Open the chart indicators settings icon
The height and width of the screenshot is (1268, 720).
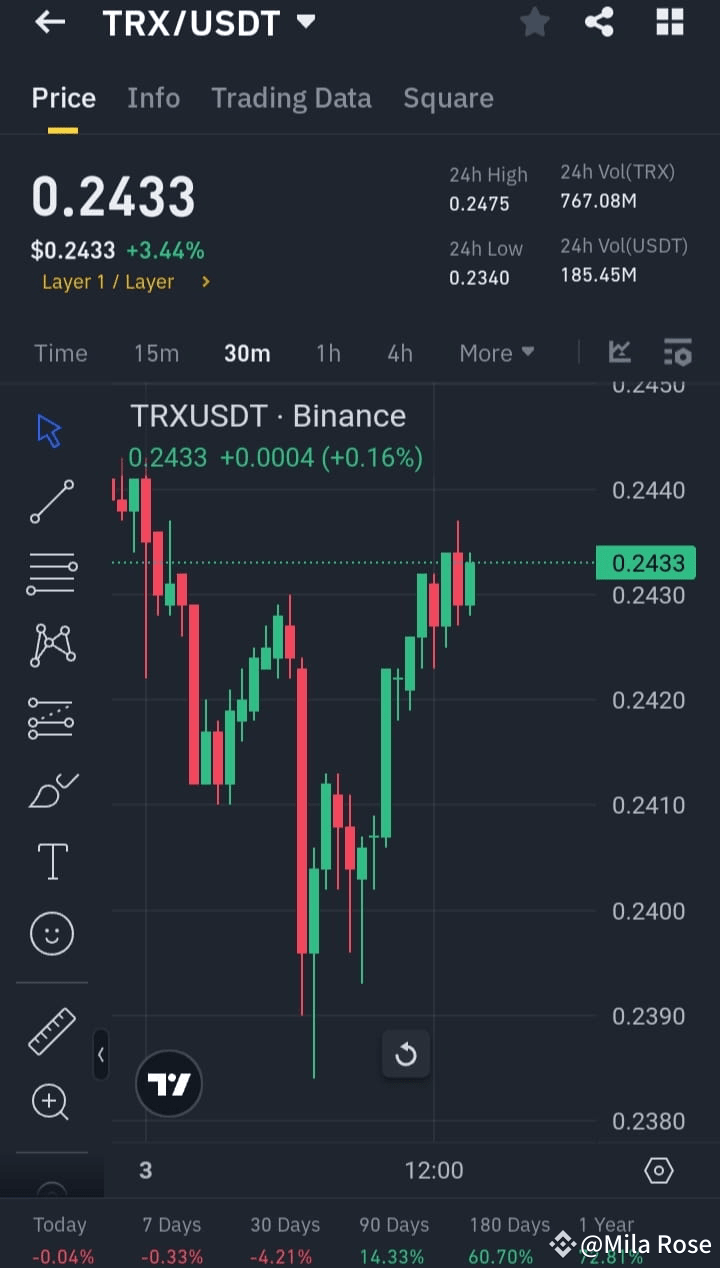click(678, 352)
